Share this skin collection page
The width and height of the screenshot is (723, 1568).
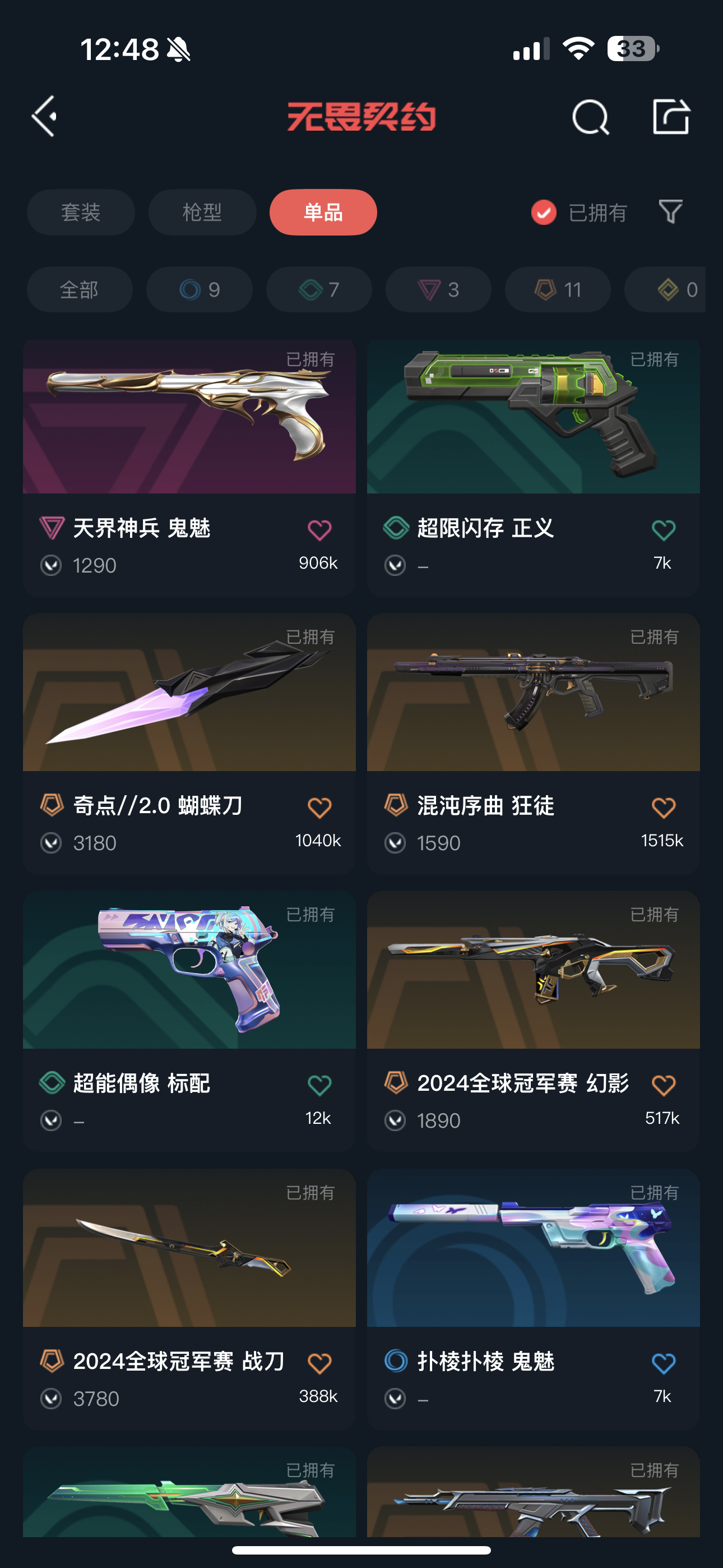point(671,116)
